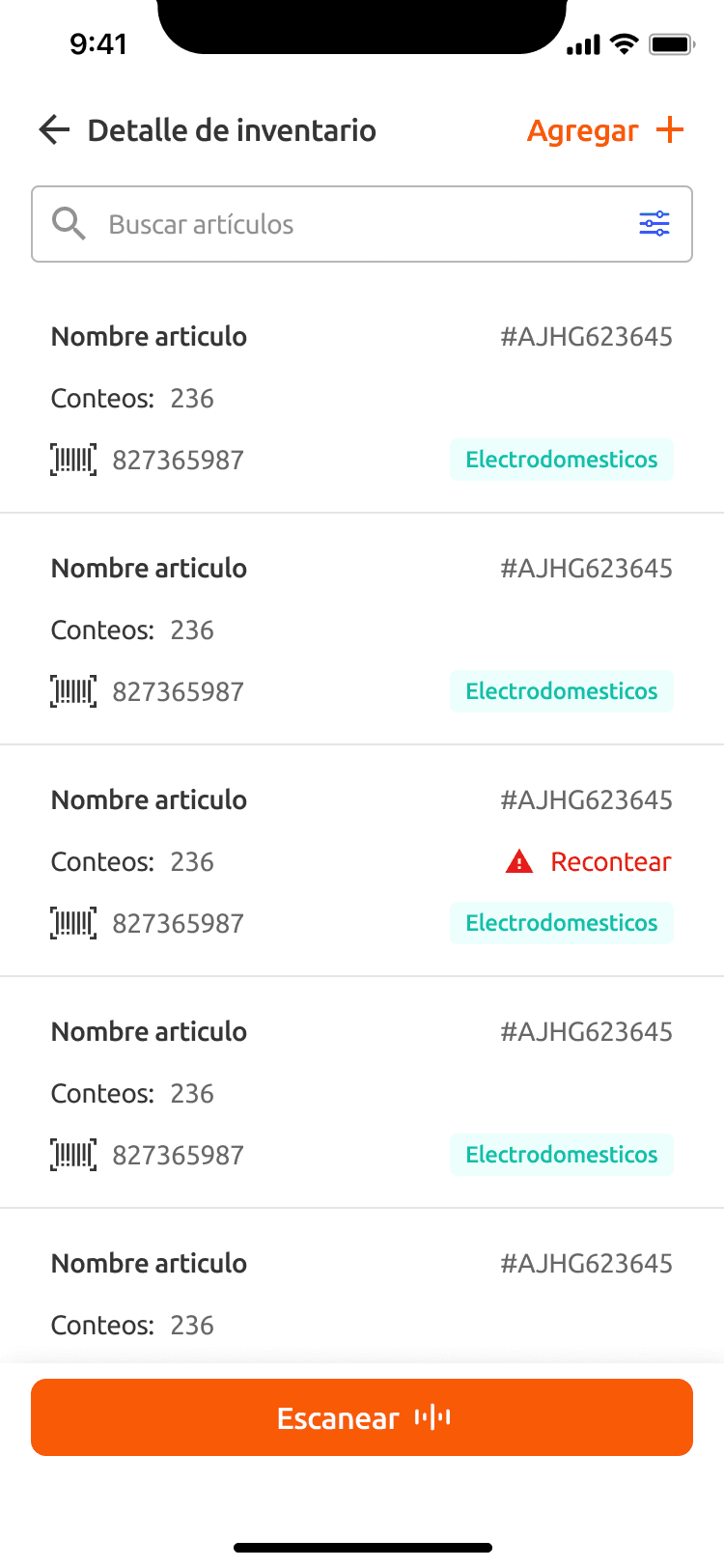Start scanning with the Escanear button
The width and height of the screenshot is (724, 1568).
(x=361, y=1416)
